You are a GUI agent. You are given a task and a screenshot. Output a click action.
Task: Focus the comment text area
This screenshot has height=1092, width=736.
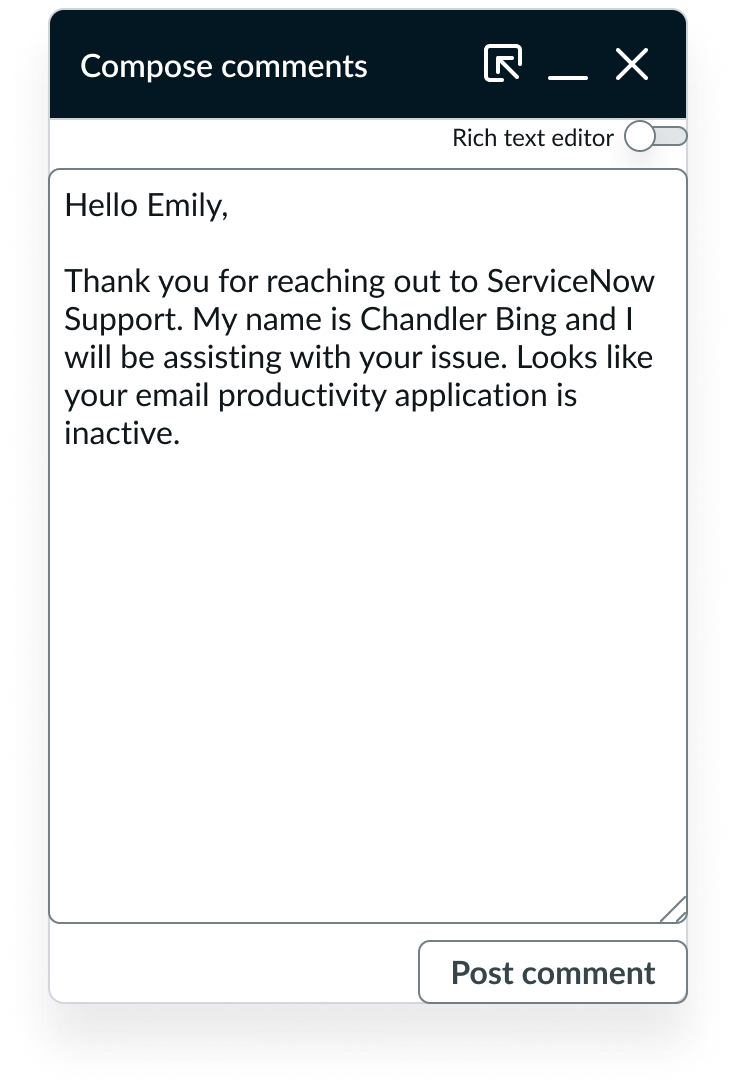coord(367,650)
